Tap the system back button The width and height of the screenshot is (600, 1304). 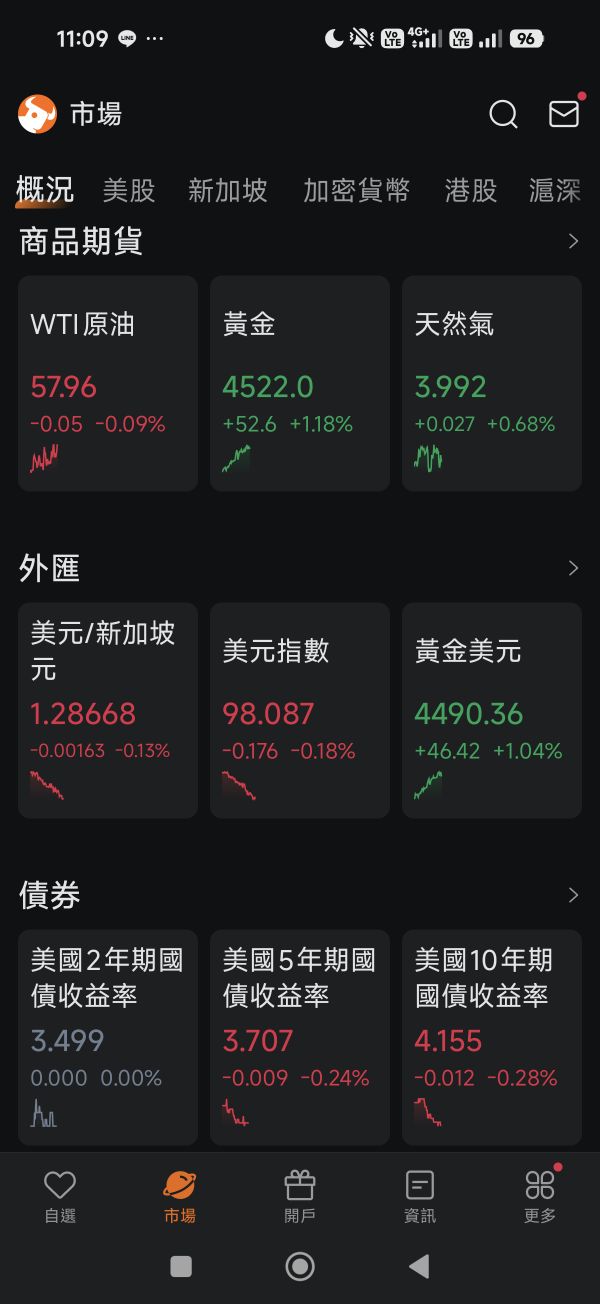point(419,1267)
